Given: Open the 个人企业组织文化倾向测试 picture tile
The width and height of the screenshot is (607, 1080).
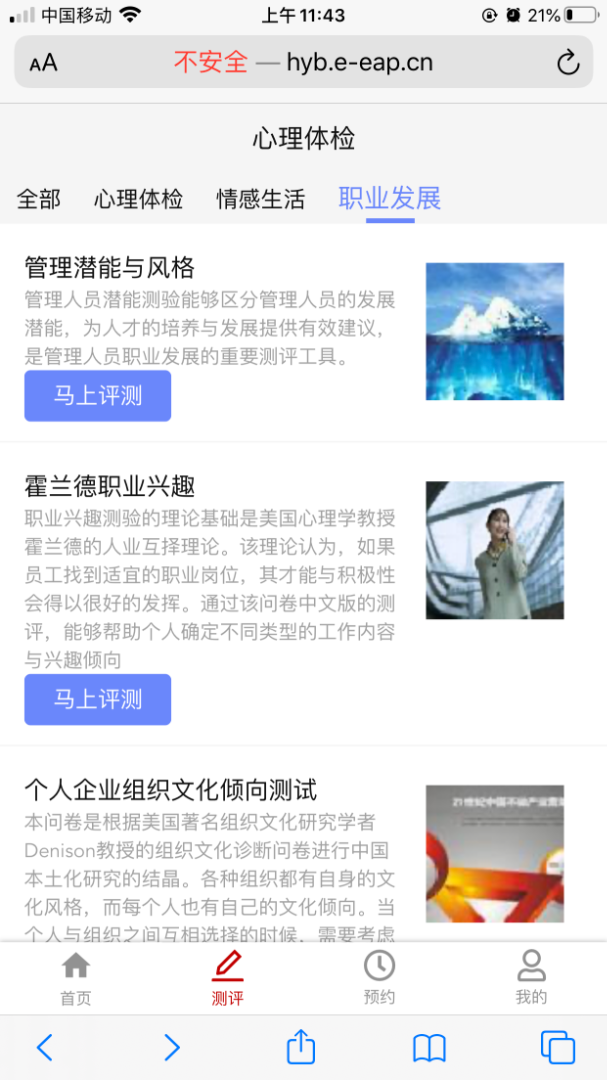Looking at the screenshot, I should (494, 853).
